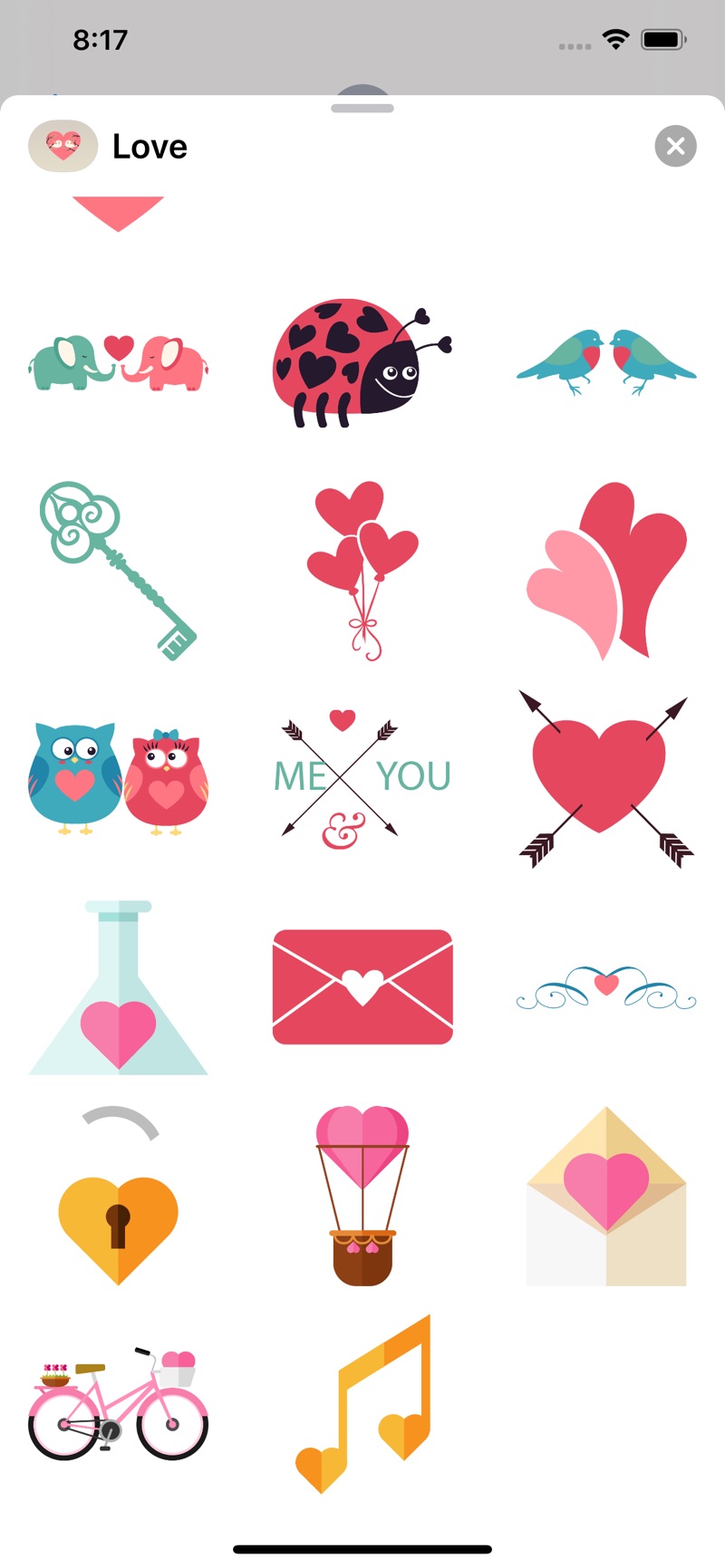
Task: Choose the heart with crossed arrows sticker
Action: pos(606,779)
